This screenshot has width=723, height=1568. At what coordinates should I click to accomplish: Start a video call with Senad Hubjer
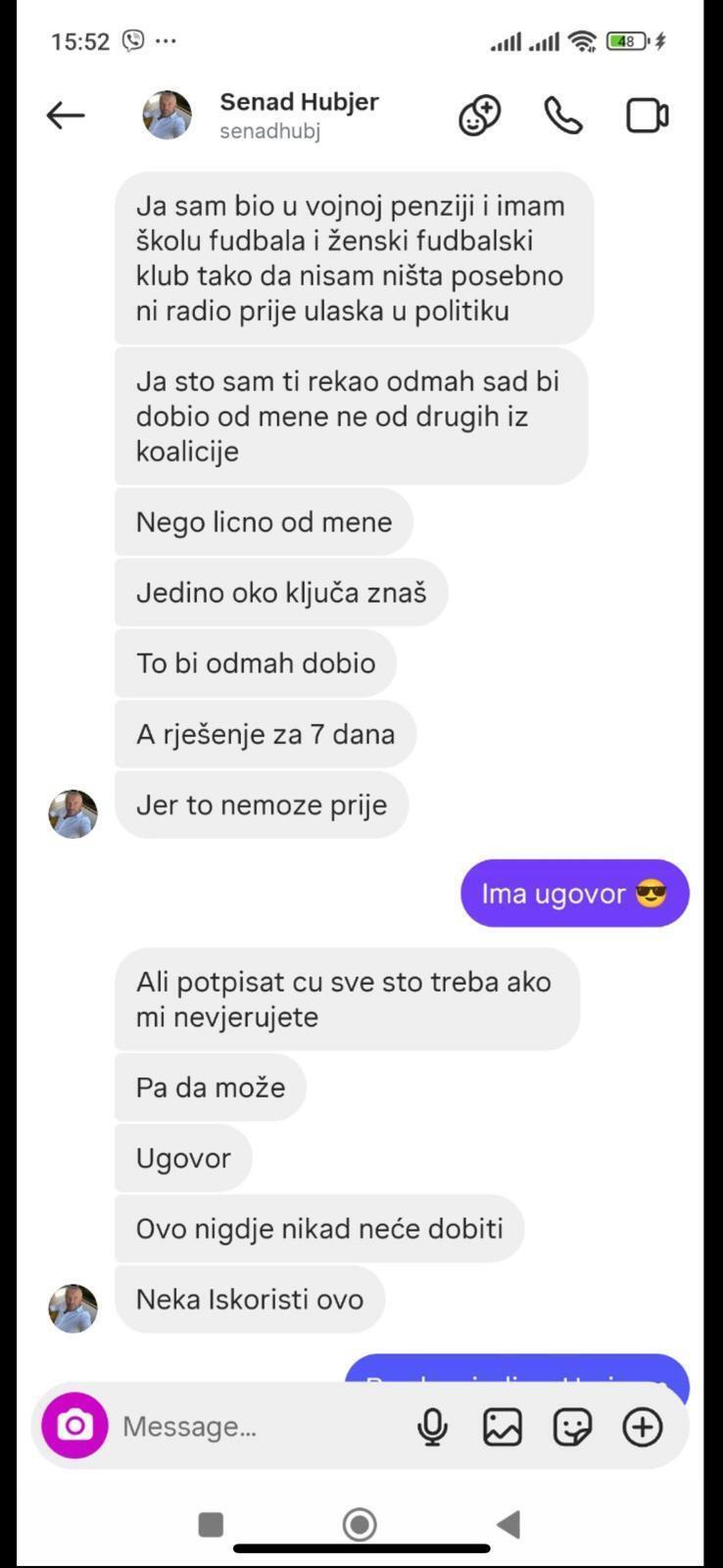pos(647,116)
